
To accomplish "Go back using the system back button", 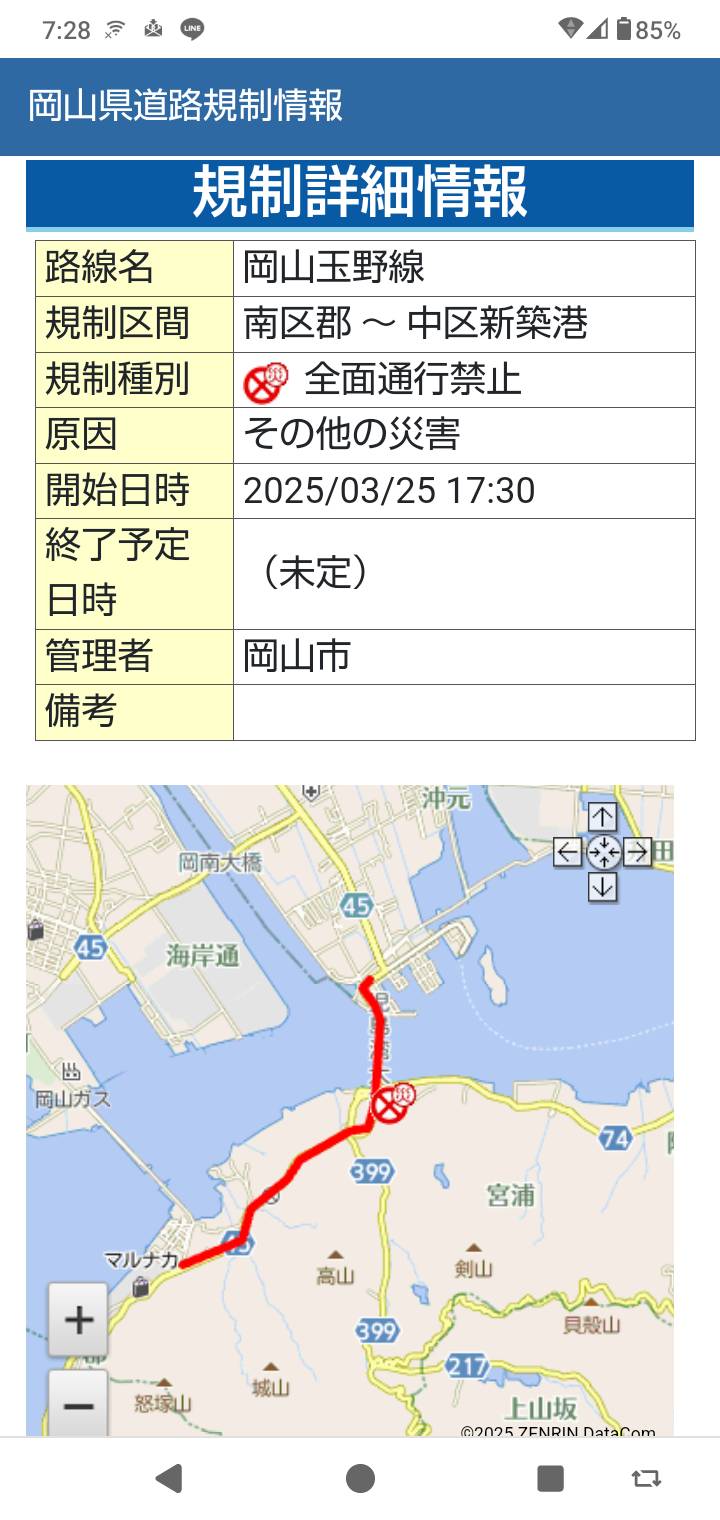I will point(169,1478).
